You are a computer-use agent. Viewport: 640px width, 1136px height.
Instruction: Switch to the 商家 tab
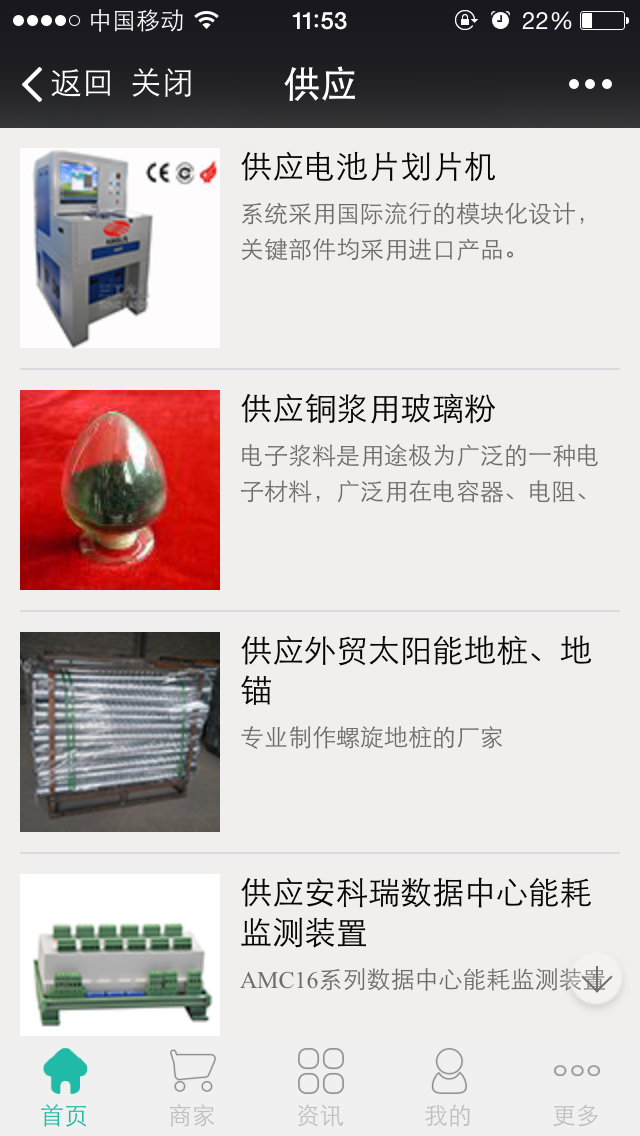click(192, 1086)
